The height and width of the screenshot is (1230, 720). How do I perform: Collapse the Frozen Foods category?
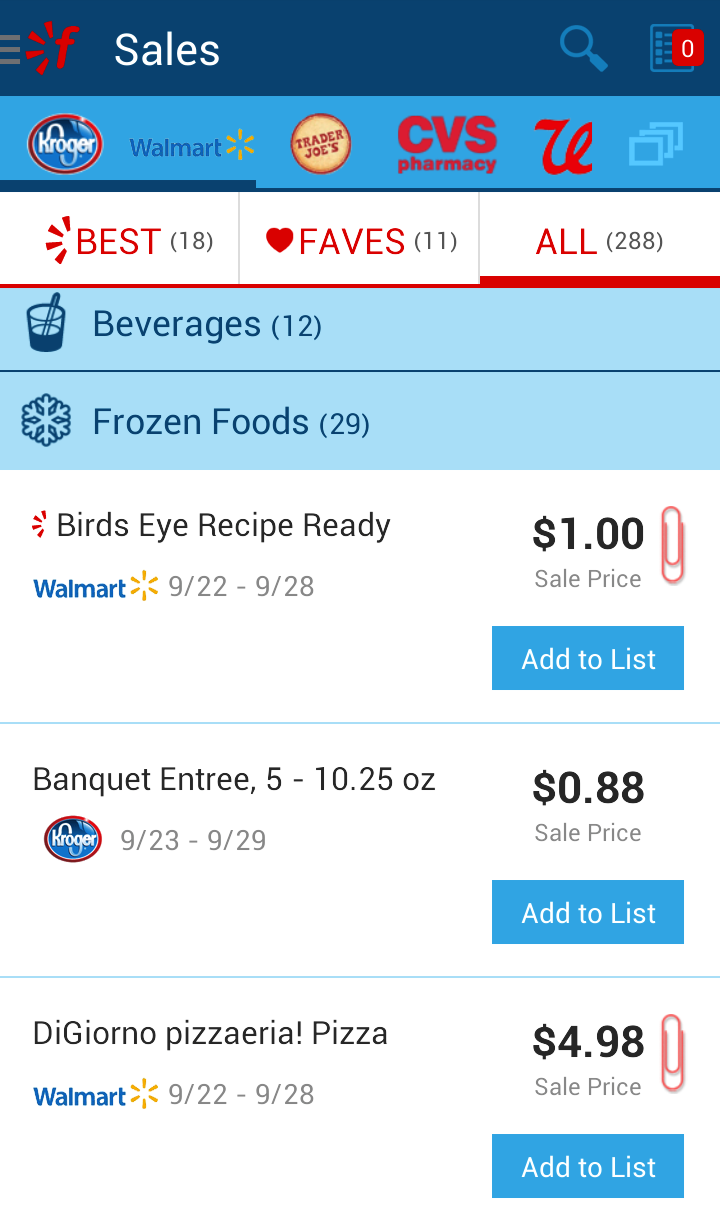coord(360,422)
